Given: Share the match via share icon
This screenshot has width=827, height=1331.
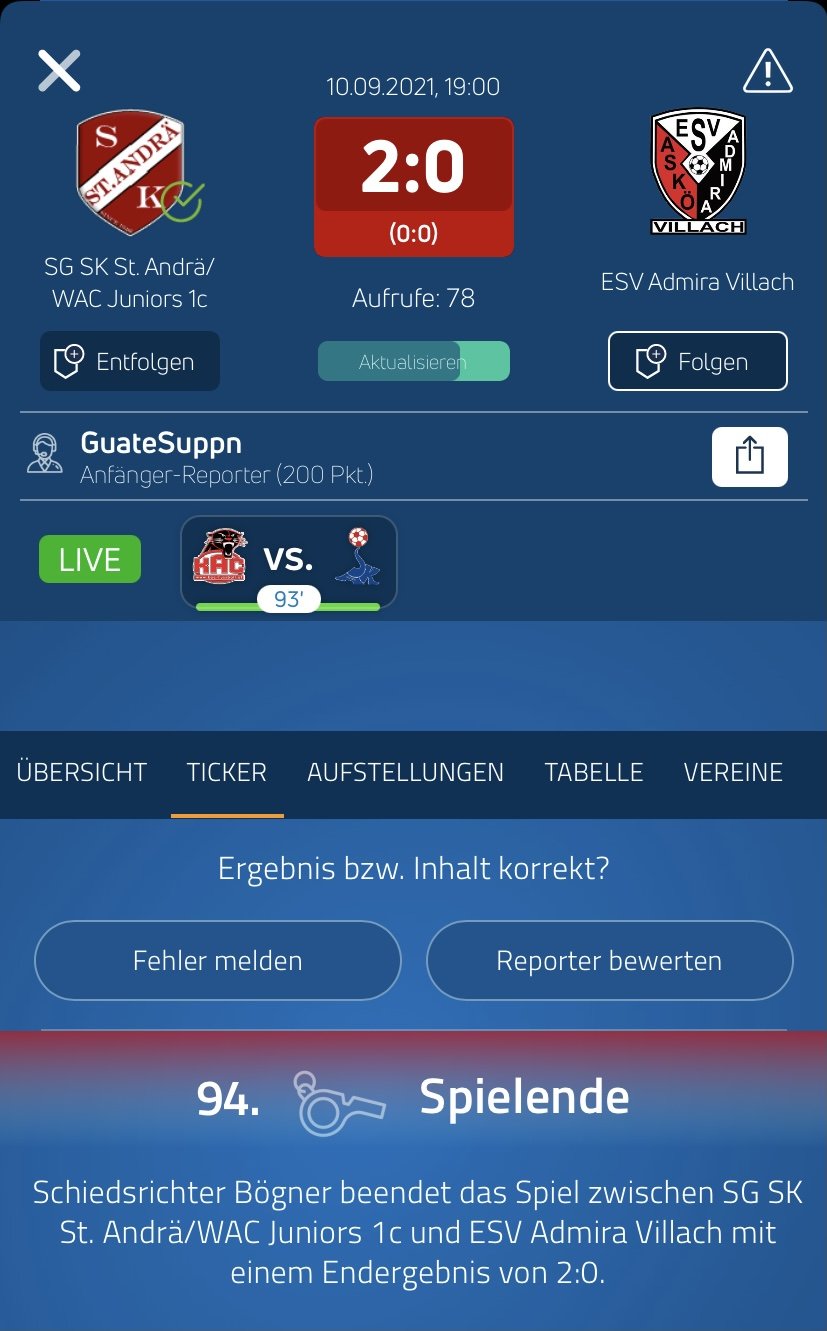Looking at the screenshot, I should click(750, 457).
